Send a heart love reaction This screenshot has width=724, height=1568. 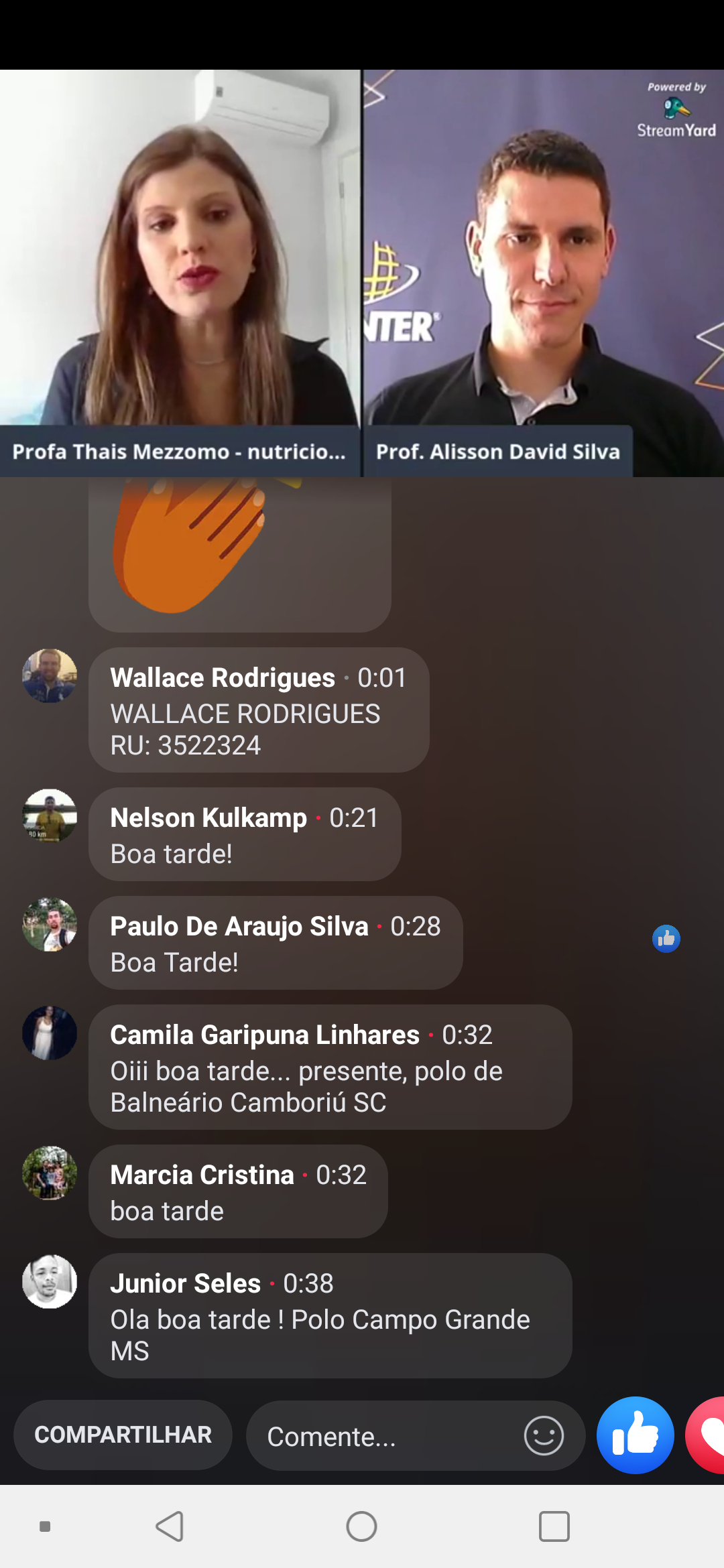(708, 1435)
